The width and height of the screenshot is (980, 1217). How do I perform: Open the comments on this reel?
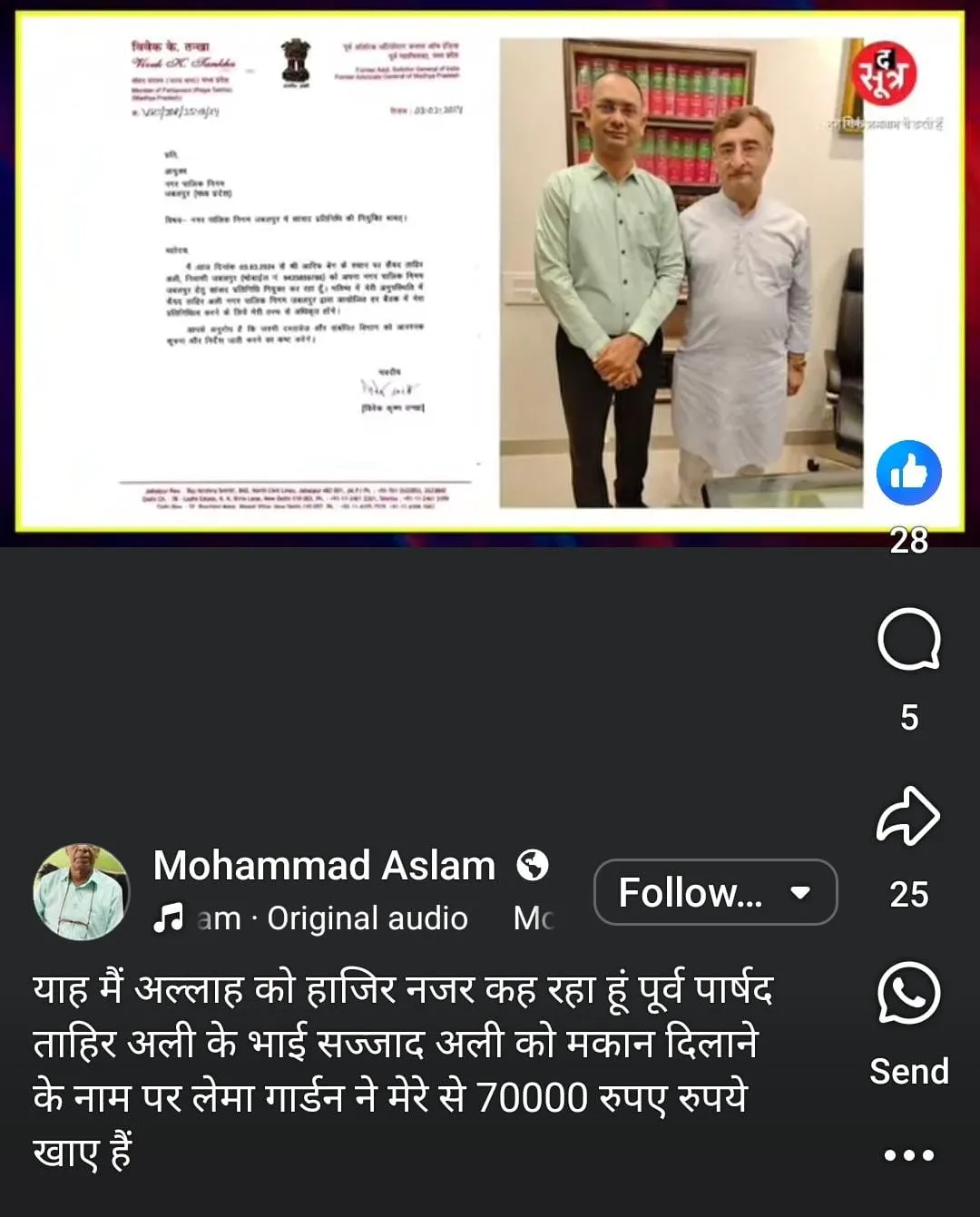908,640
